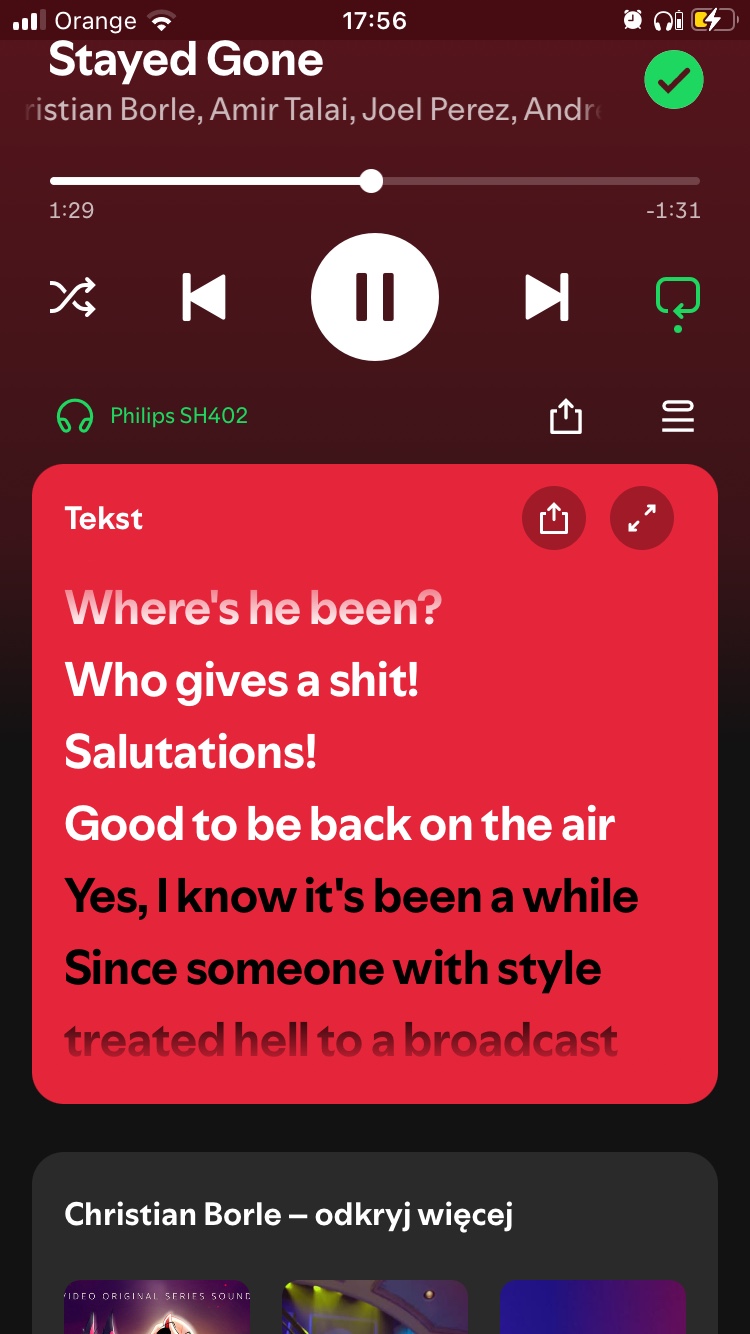This screenshot has width=750, height=1334.
Task: Go back to previous track
Action: pyautogui.click(x=204, y=297)
